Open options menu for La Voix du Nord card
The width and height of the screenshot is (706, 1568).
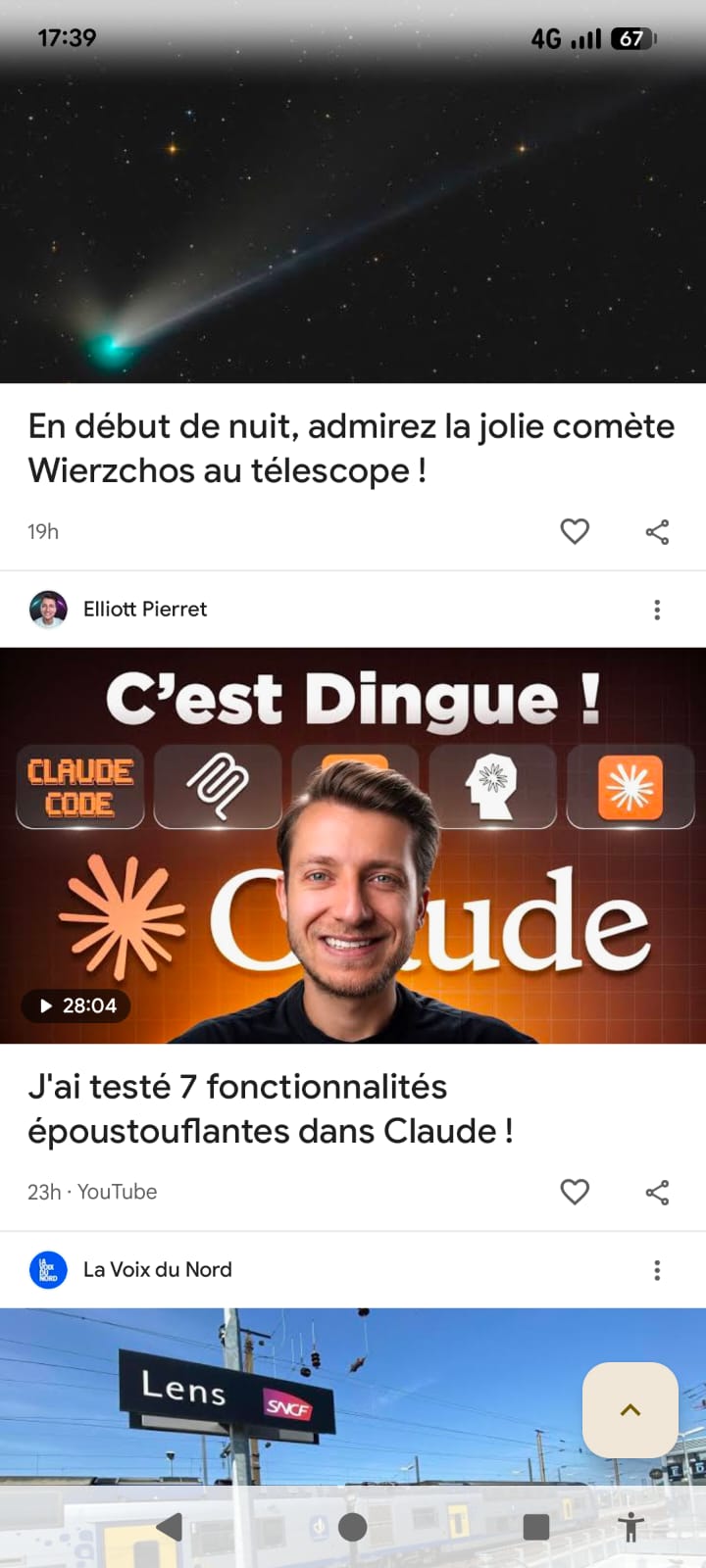click(x=656, y=1269)
